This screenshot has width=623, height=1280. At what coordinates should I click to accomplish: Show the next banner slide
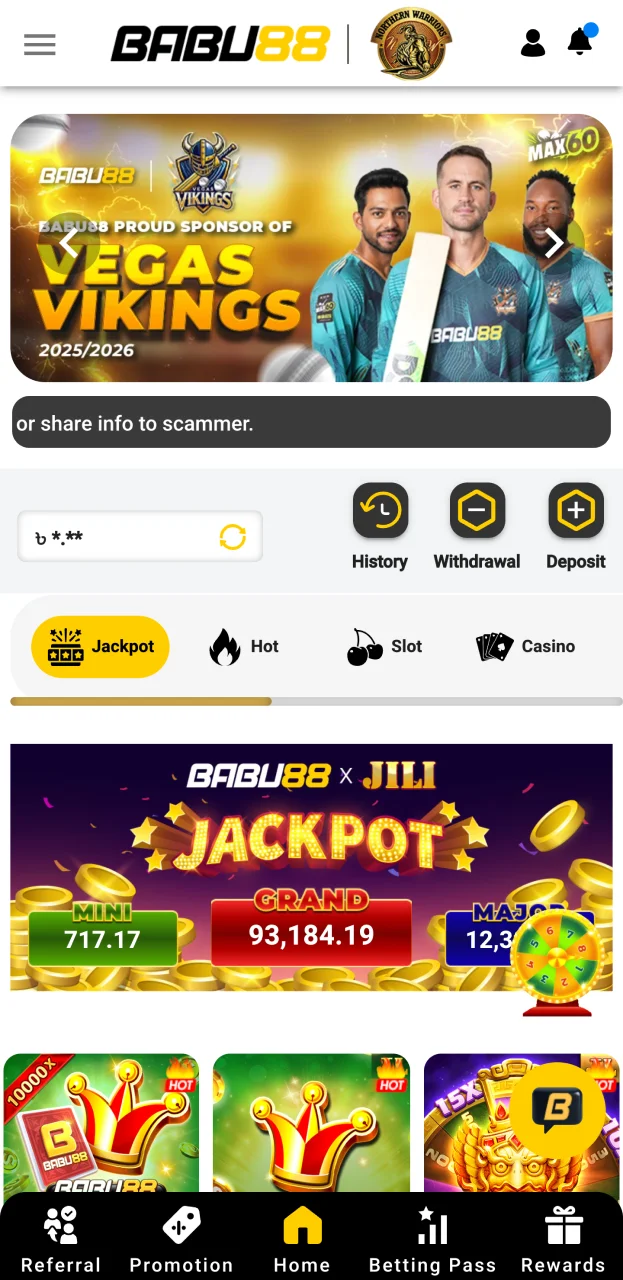(x=553, y=243)
